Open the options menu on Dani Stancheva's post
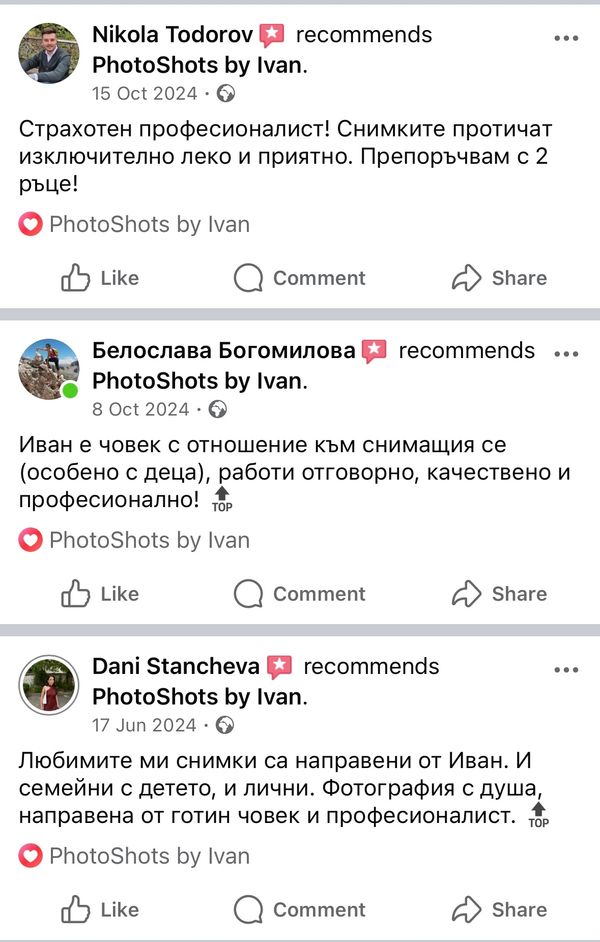This screenshot has height=942, width=600. (x=566, y=670)
